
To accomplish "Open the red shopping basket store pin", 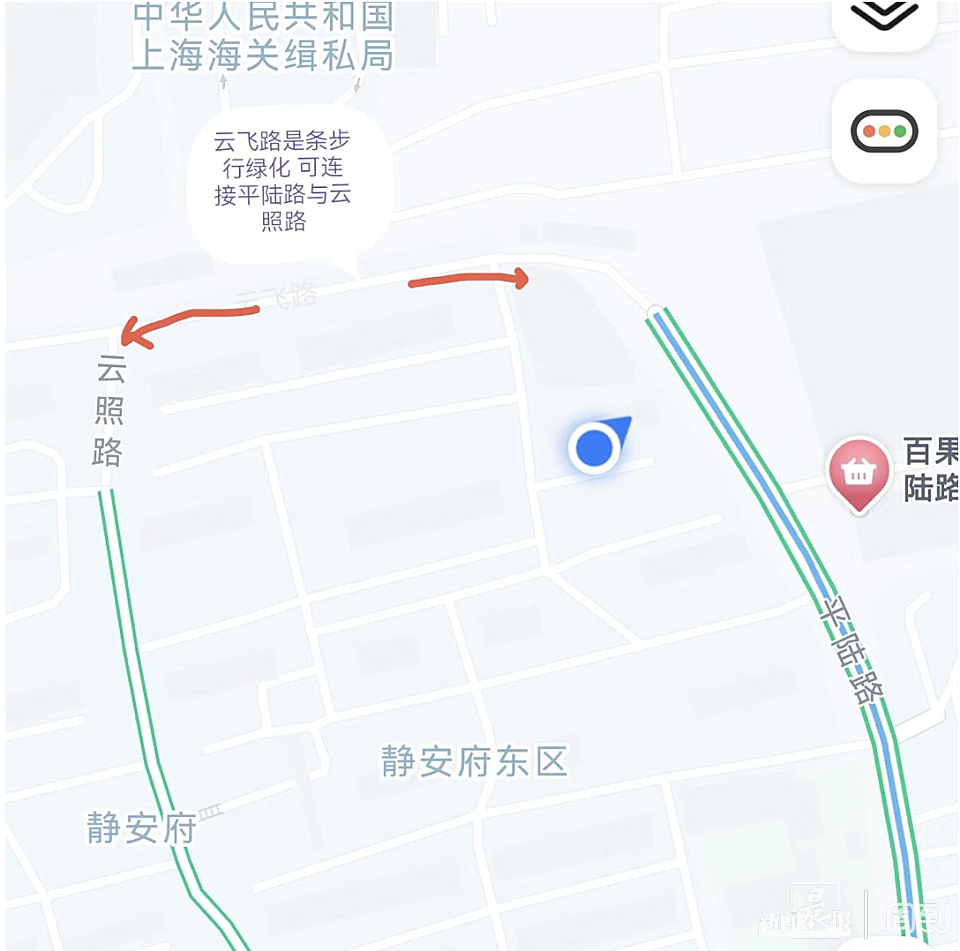I will pos(858,472).
